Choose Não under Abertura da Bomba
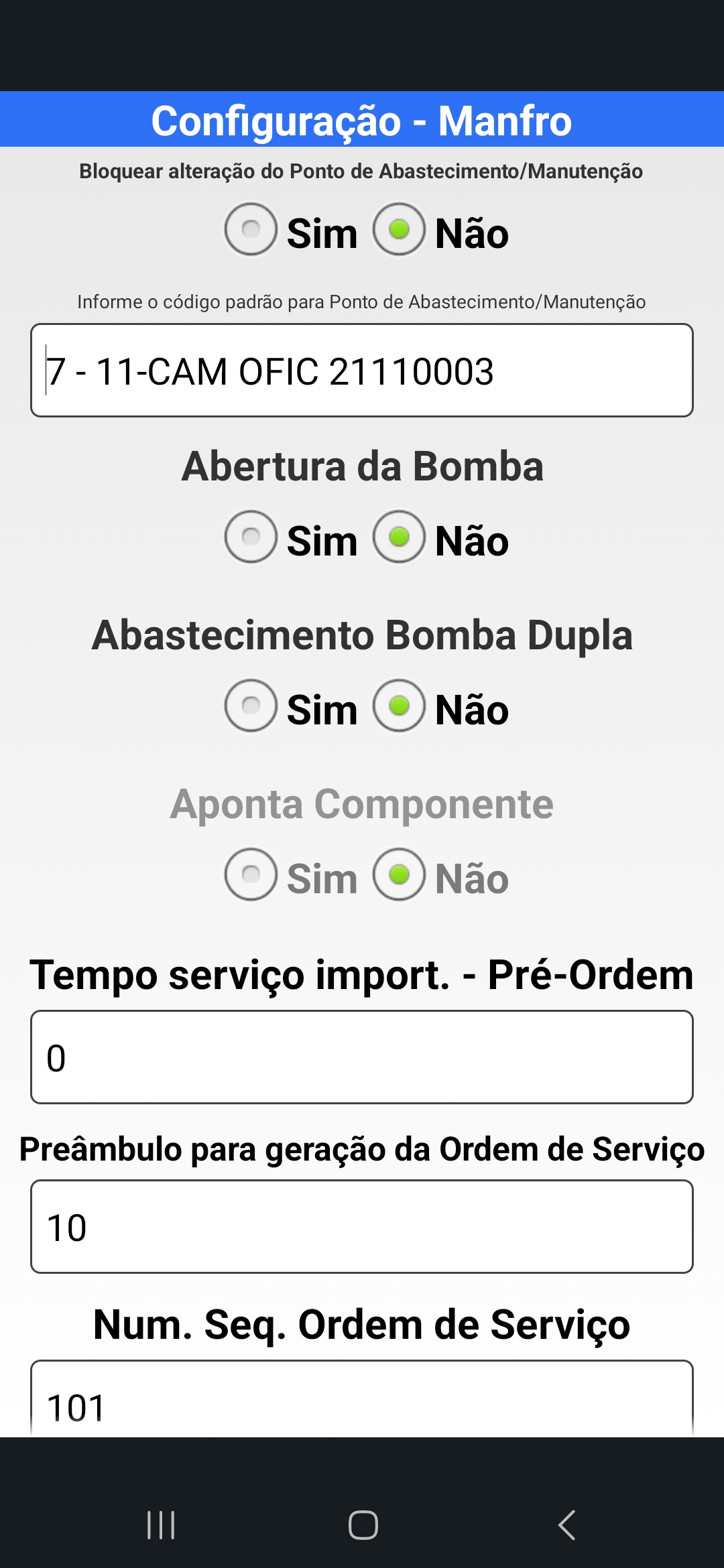 click(399, 537)
